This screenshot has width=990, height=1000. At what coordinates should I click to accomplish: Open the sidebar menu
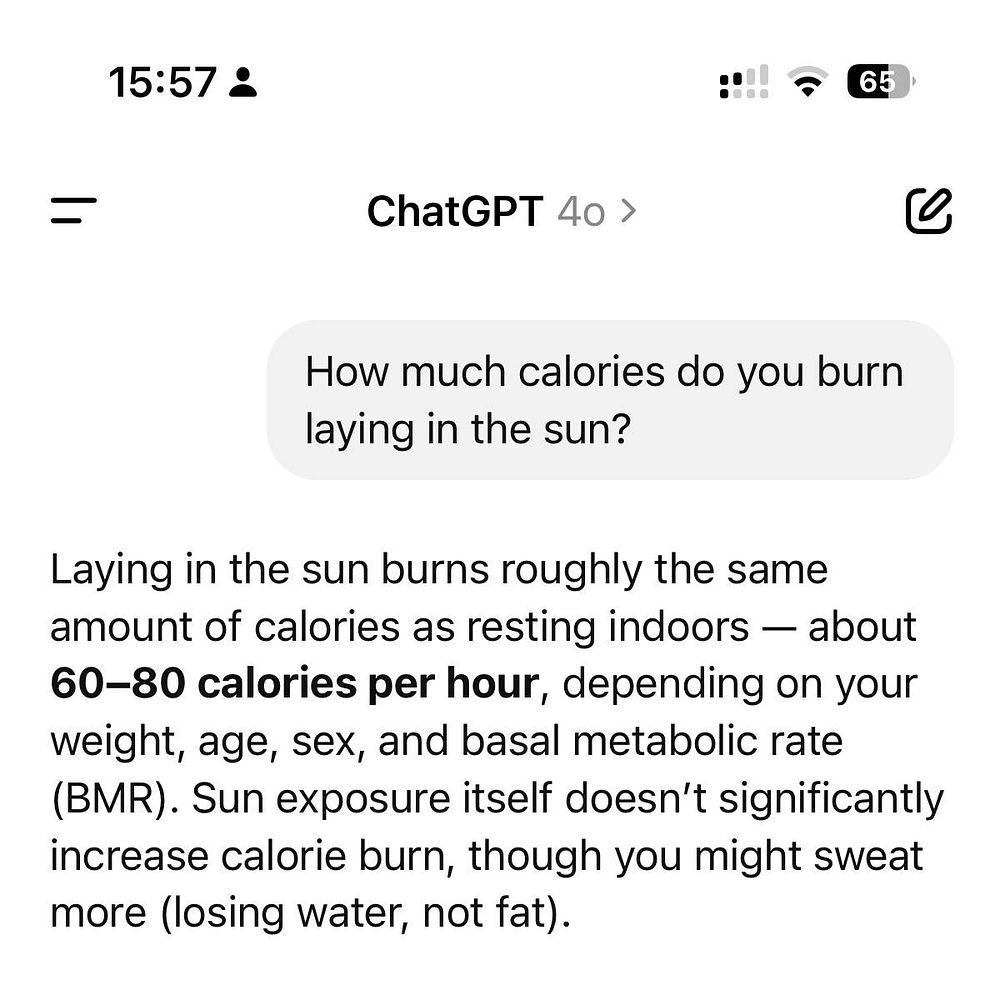[73, 211]
